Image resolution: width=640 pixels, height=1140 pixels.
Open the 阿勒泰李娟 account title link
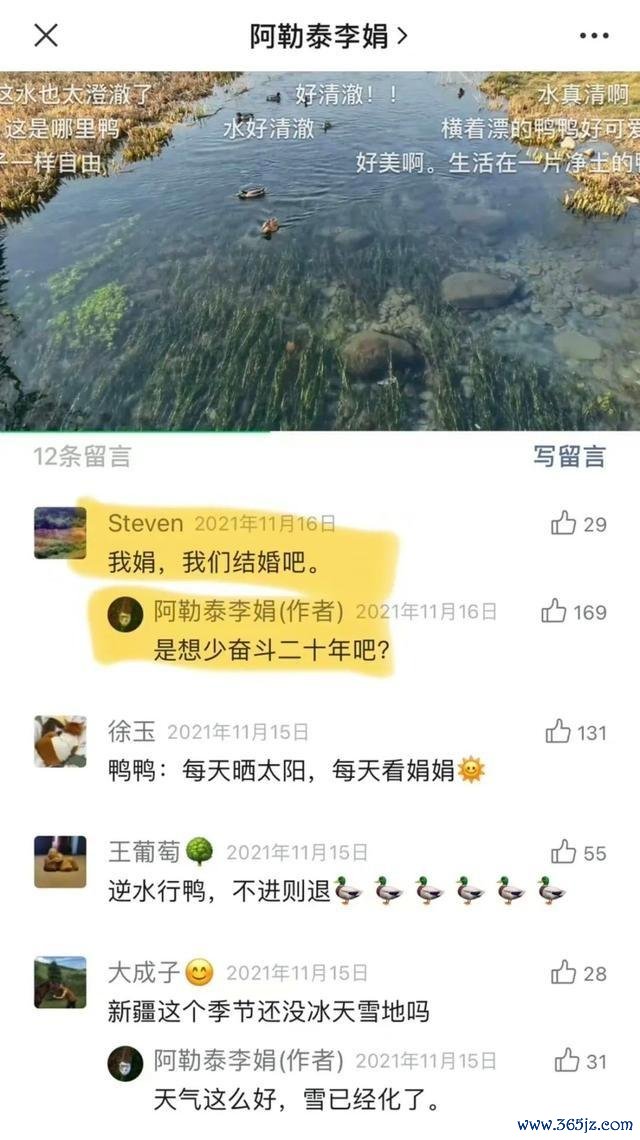point(329,36)
